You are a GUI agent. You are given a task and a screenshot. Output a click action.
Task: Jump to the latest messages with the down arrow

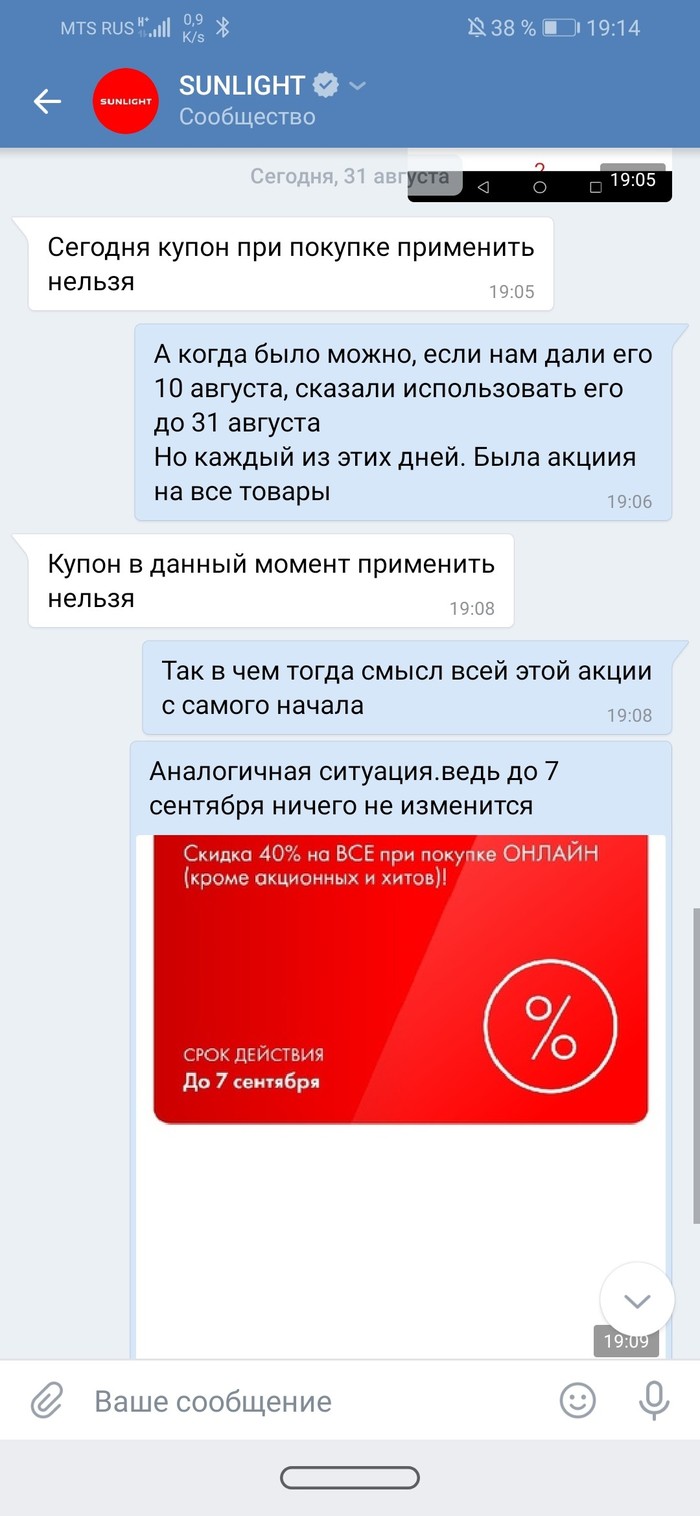pyautogui.click(x=636, y=1299)
